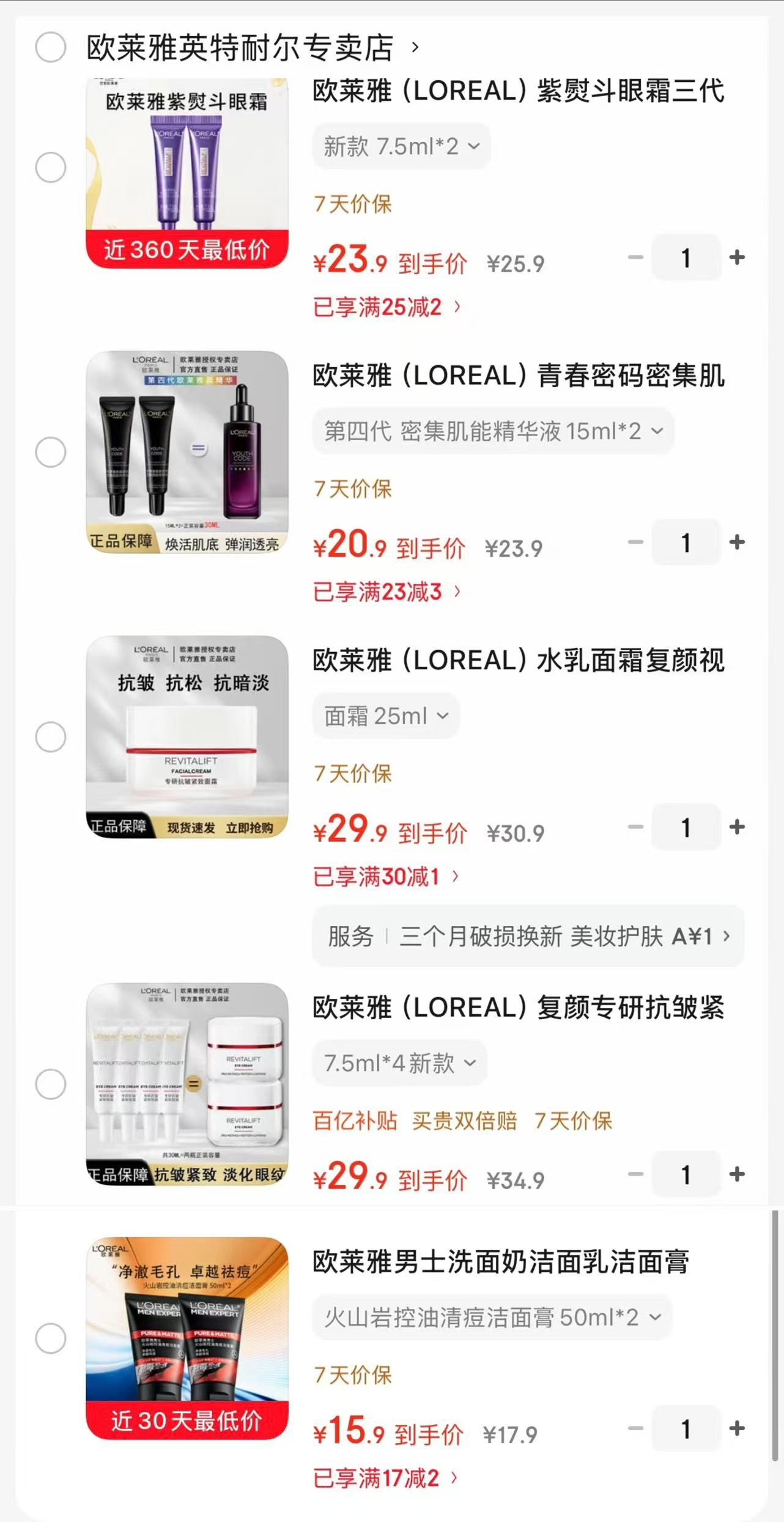The height and width of the screenshot is (1522, 784).
Task: Open the 已享满30减1 promotion details
Action: click(385, 877)
